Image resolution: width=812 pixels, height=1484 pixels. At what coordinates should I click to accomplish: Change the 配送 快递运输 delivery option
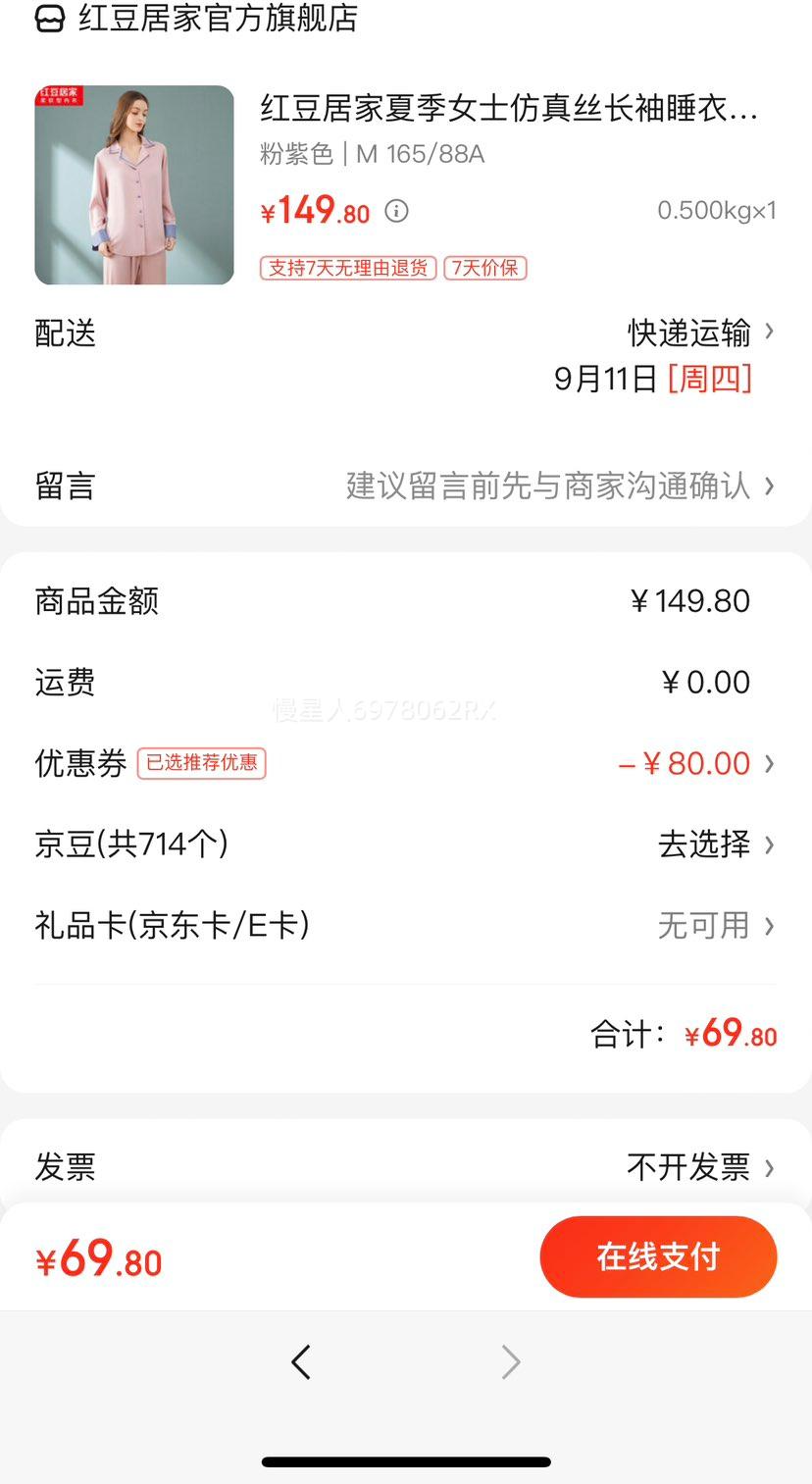click(x=700, y=333)
